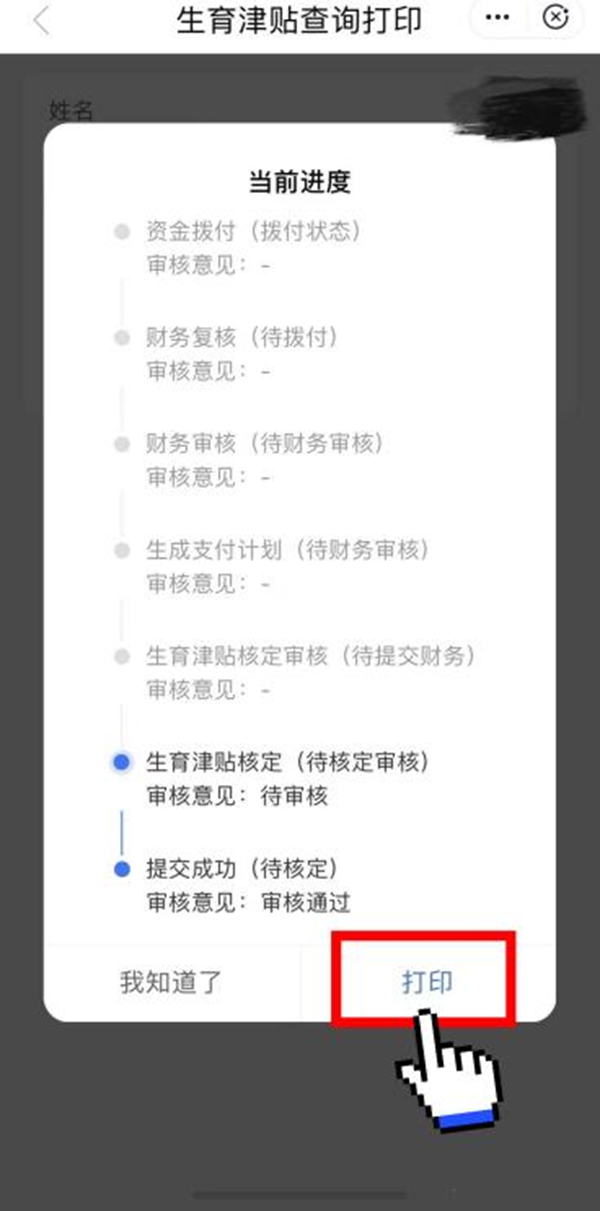Open the mini program three-dot menu
This screenshot has width=600, height=1211.
(502, 19)
